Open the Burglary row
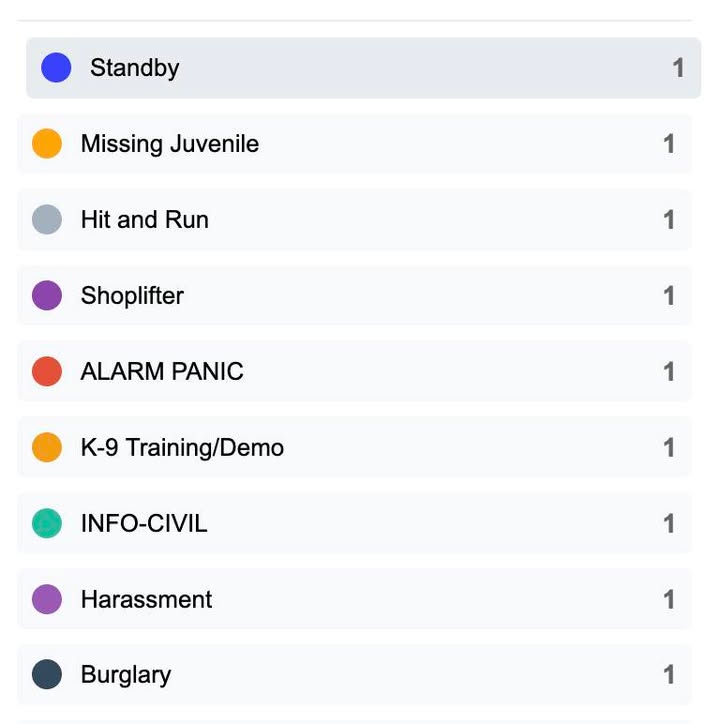 [x=354, y=675]
